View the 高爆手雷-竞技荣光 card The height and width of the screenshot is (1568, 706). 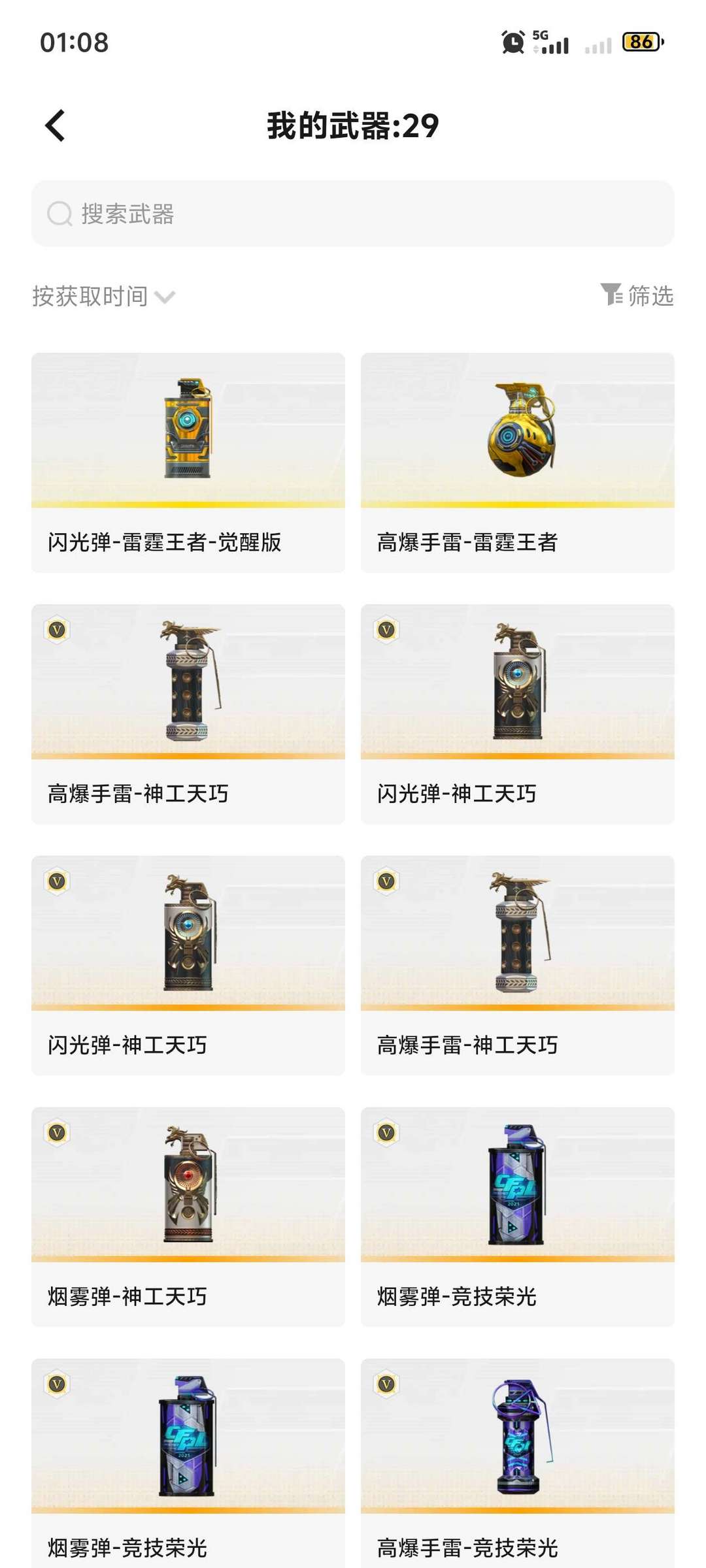point(517,1463)
